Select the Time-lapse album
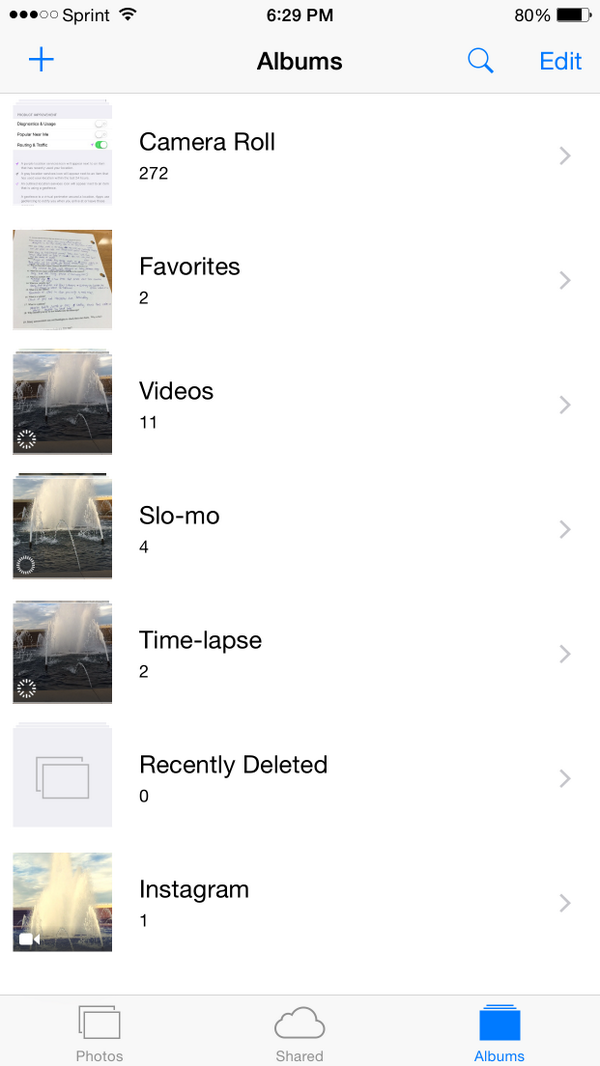This screenshot has height=1066, width=600. [300, 653]
